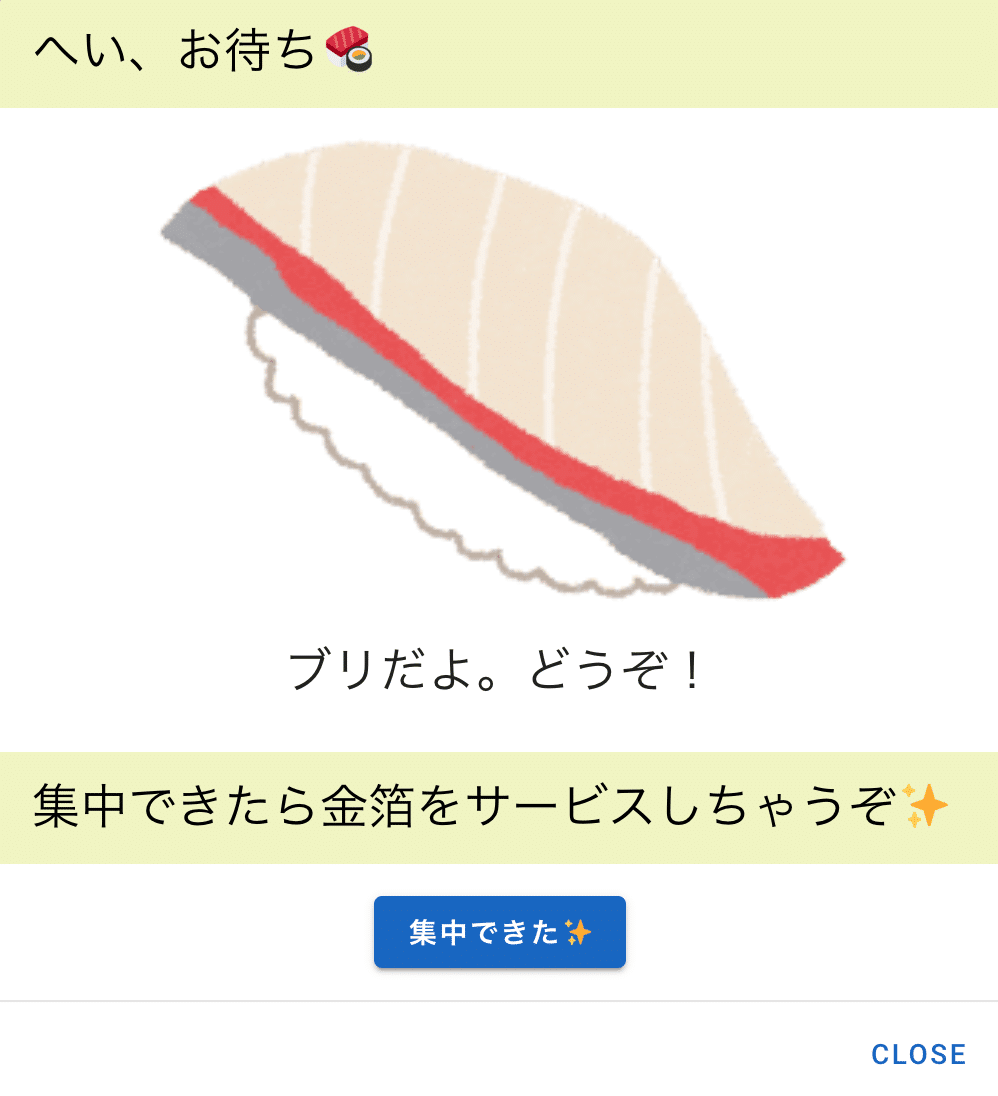Image resolution: width=998 pixels, height=1096 pixels.
Task: Click the sparkle emoji on the blue button
Action: (x=577, y=931)
